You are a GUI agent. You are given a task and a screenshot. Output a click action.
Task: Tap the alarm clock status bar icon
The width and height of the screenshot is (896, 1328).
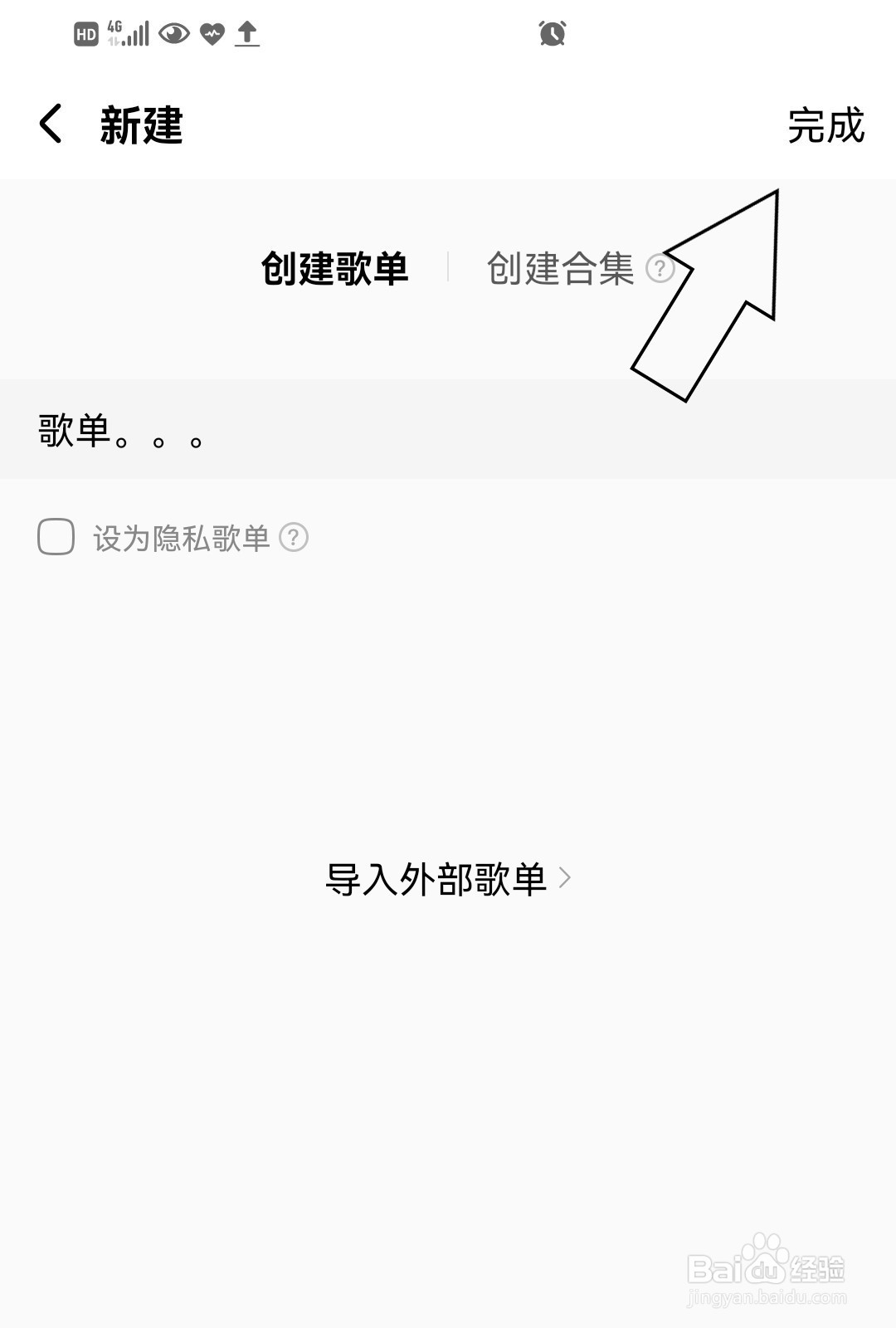coord(552,33)
